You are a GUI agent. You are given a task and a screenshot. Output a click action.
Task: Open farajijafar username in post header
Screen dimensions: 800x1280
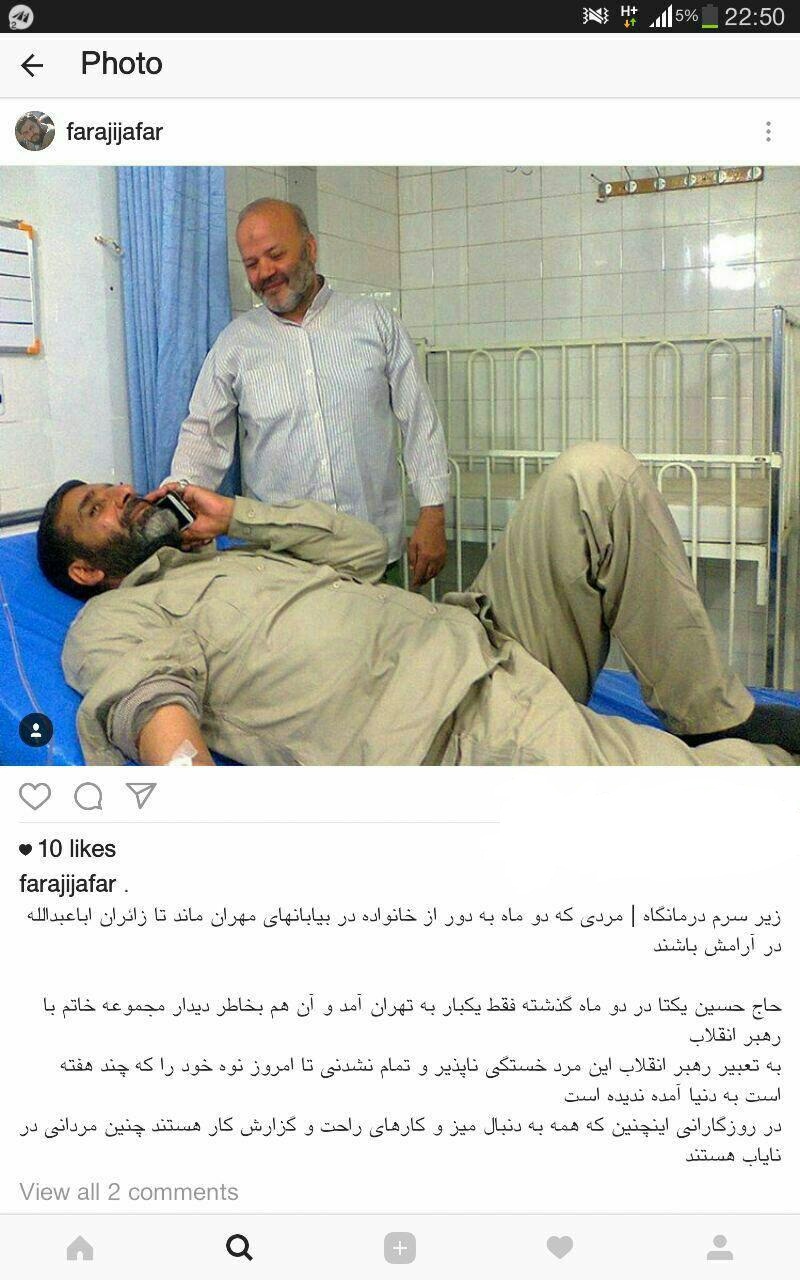tap(114, 132)
